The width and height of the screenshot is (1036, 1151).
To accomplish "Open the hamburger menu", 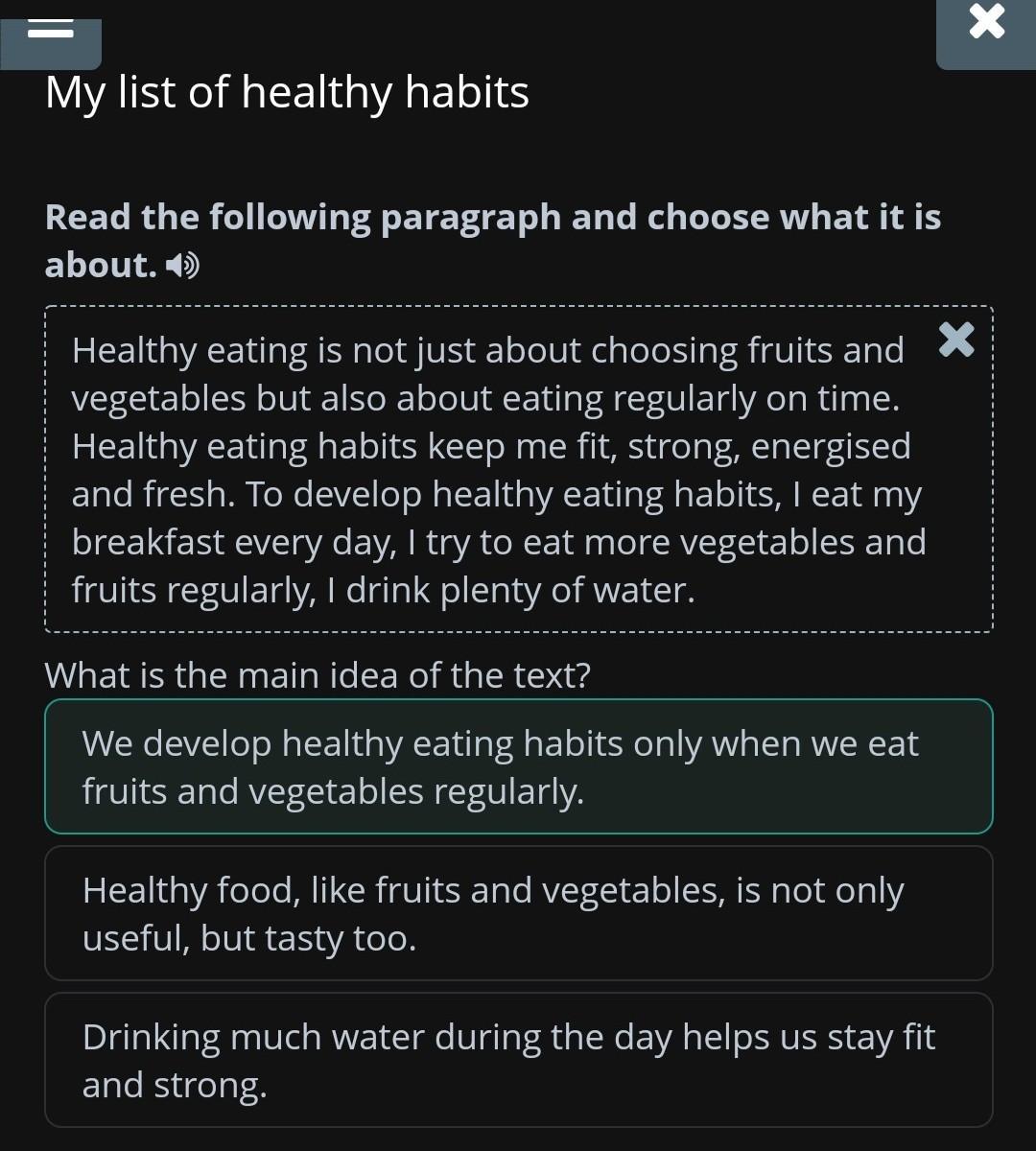I will [51, 31].
